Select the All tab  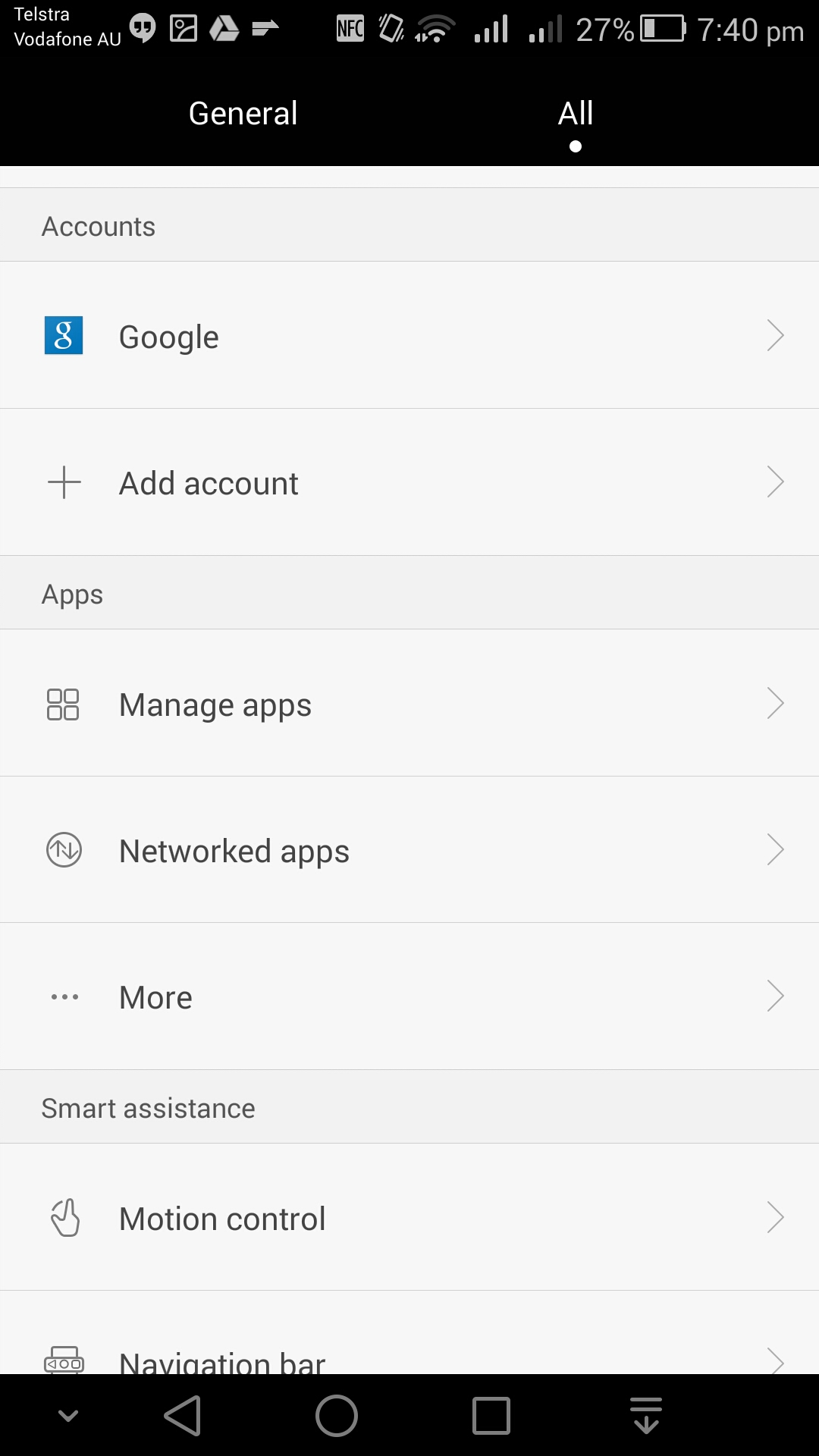tap(576, 114)
